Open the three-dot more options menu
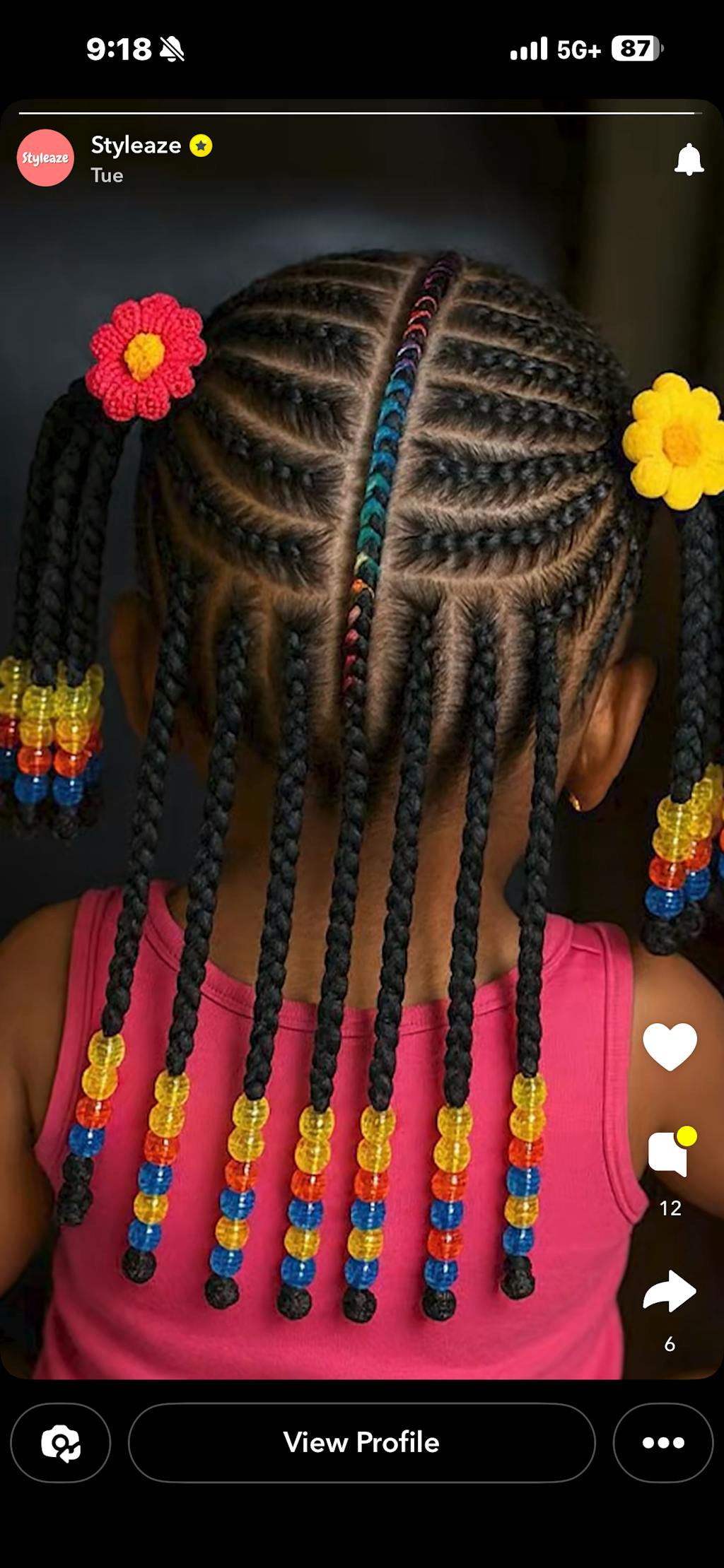The image size is (724, 1568). pos(662,1442)
